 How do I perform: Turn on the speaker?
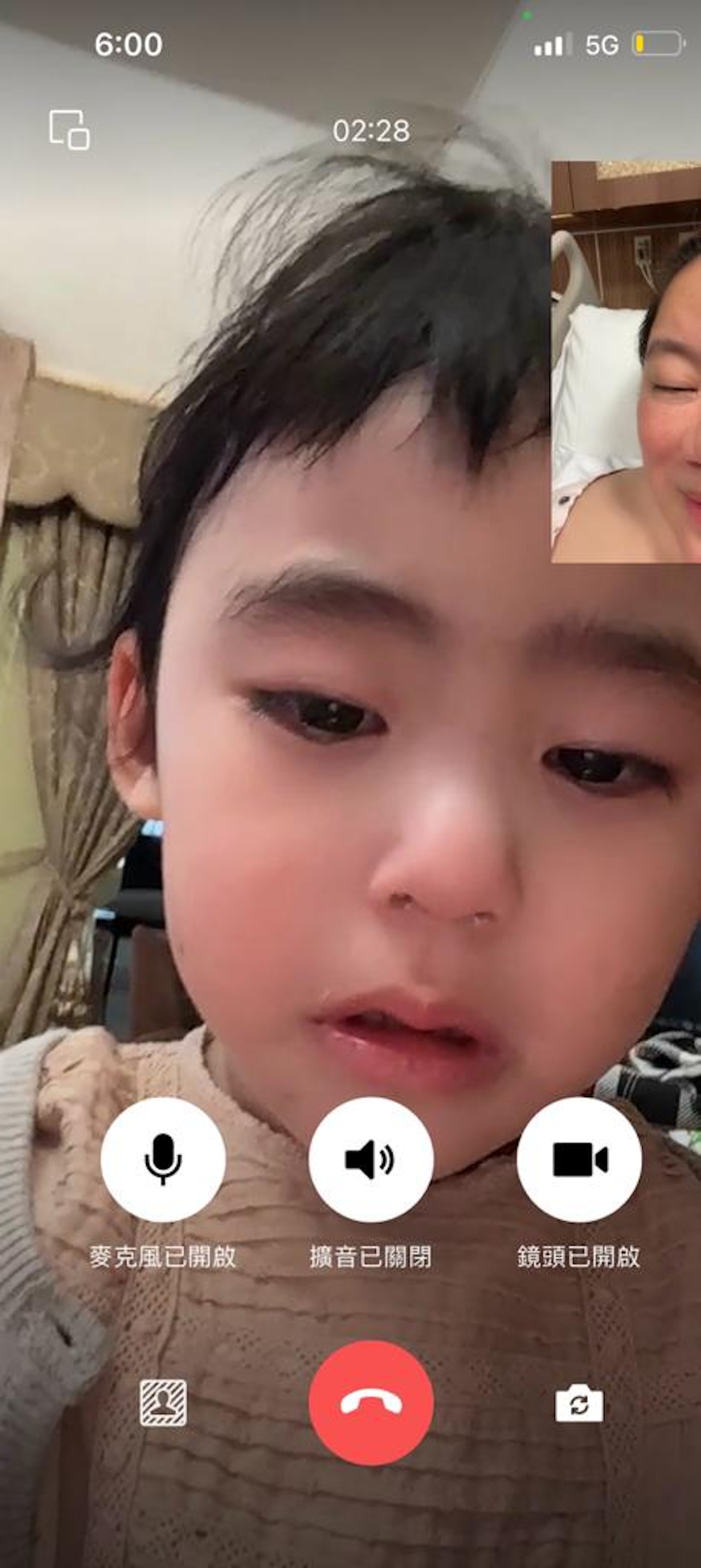click(371, 1159)
